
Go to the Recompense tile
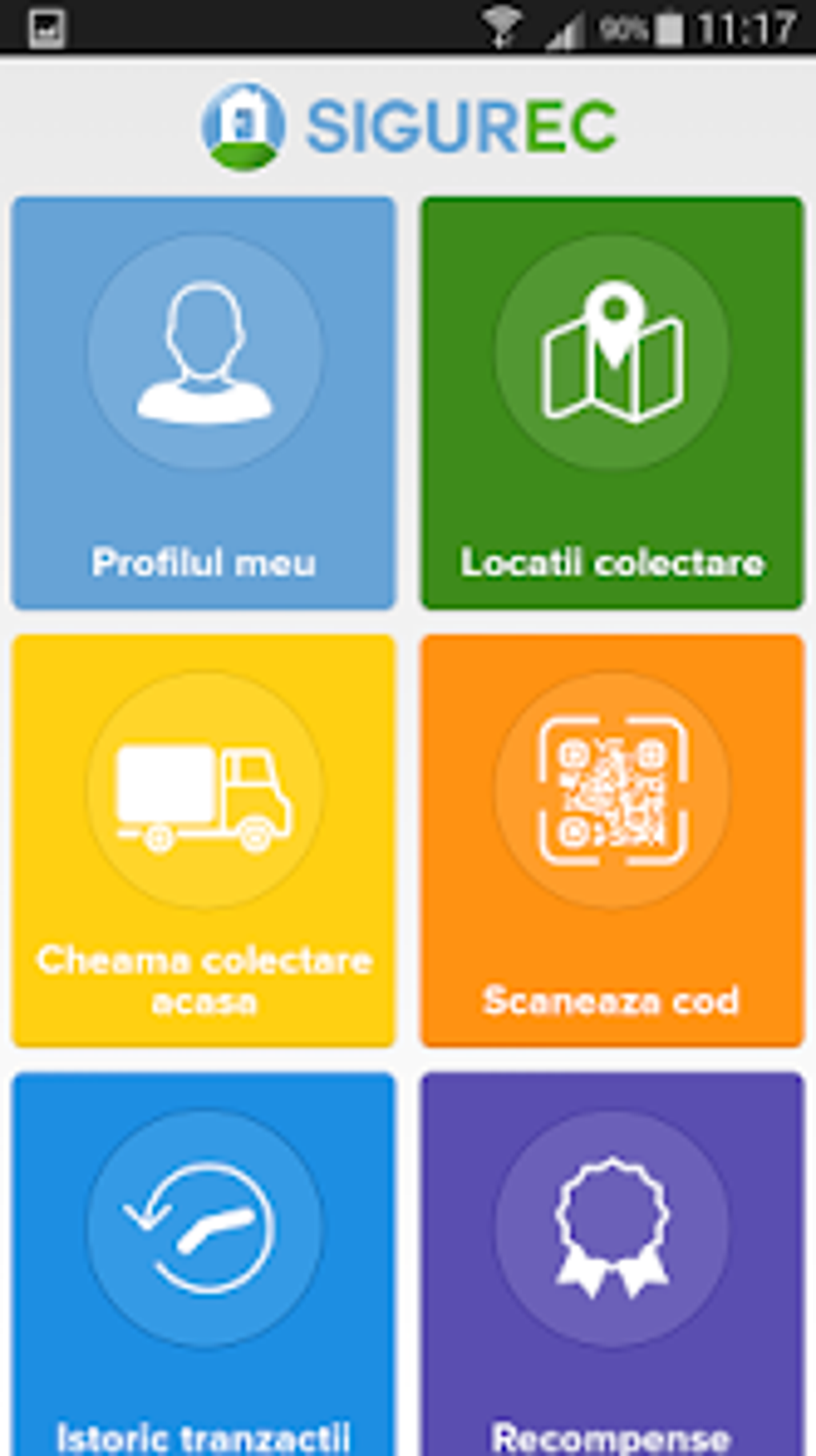click(612, 1265)
